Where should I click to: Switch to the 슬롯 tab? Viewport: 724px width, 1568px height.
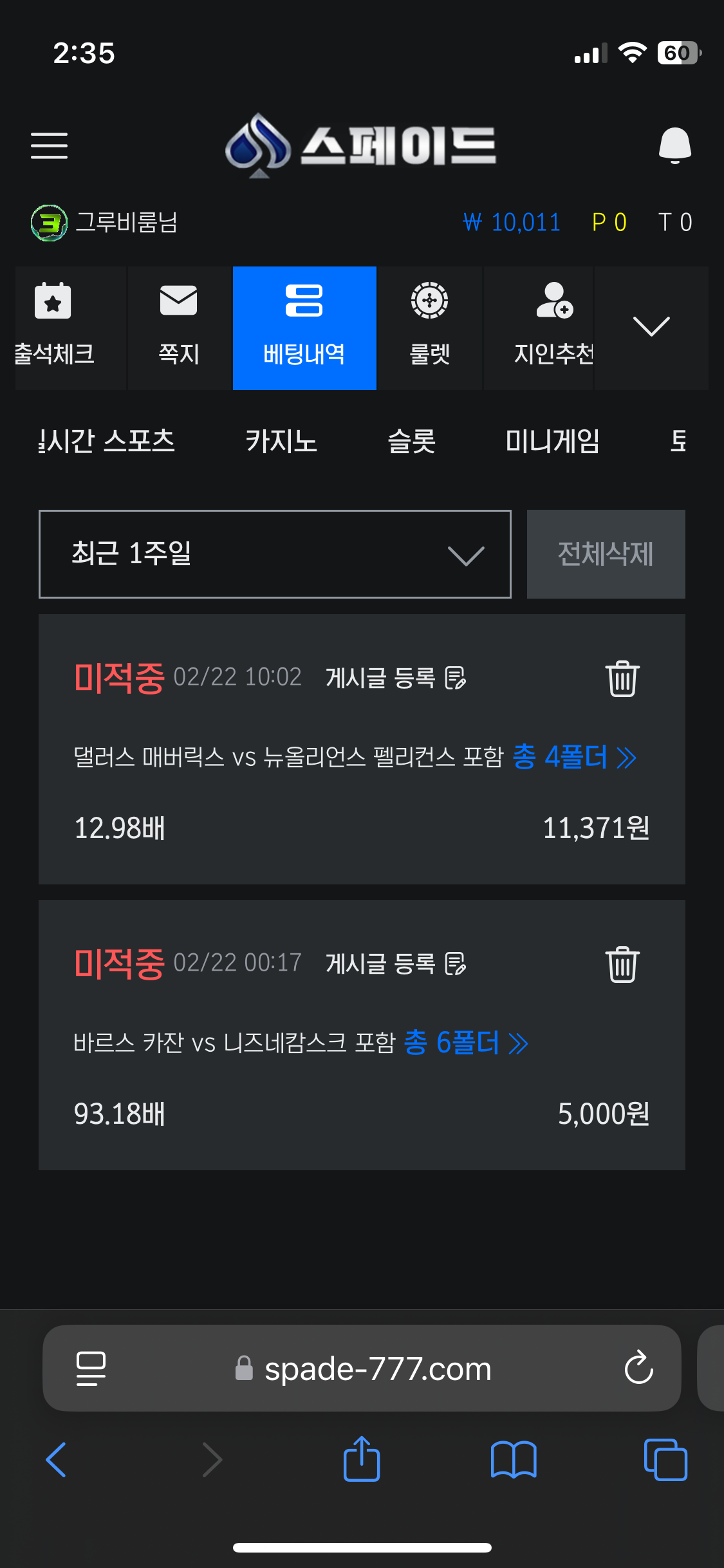(412, 442)
